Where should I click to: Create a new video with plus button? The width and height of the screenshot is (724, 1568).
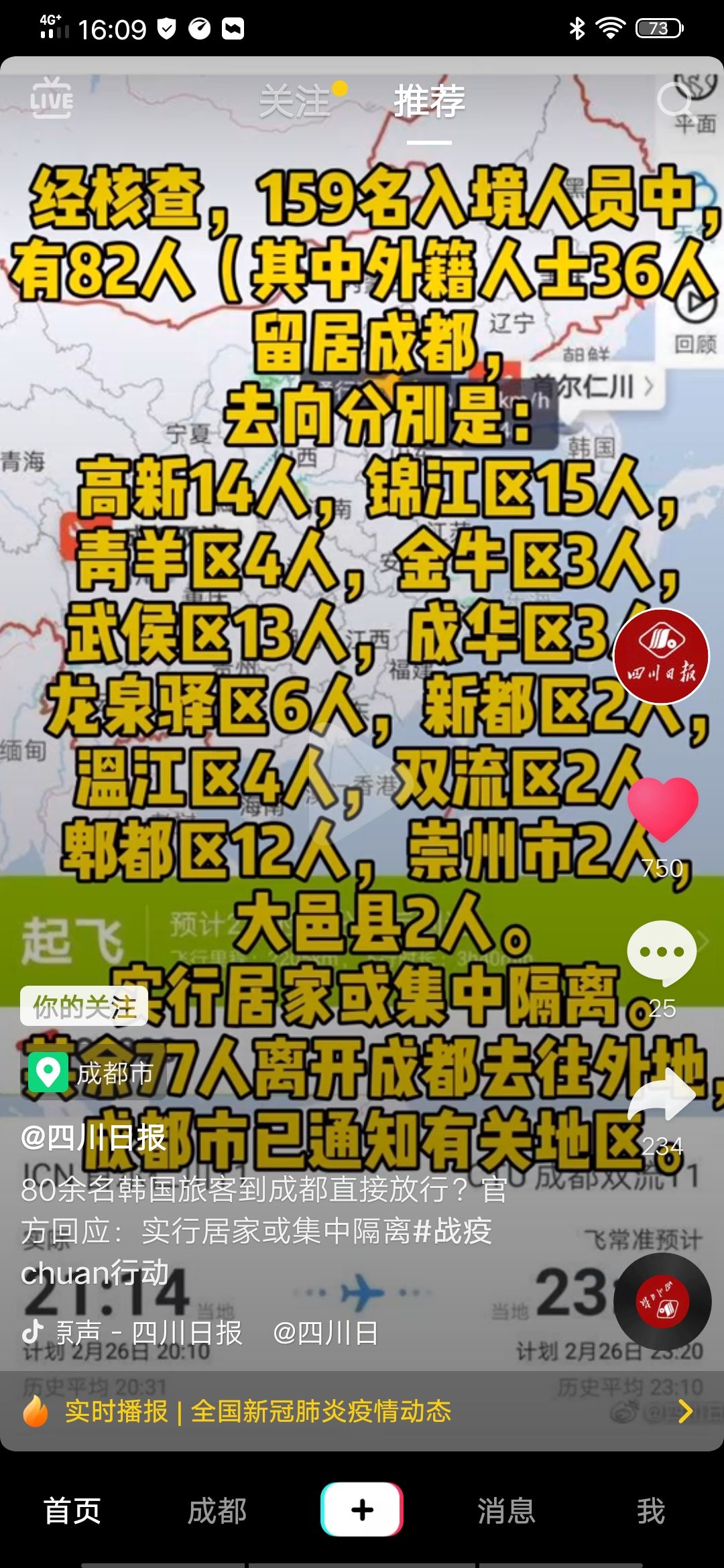pos(362,1510)
